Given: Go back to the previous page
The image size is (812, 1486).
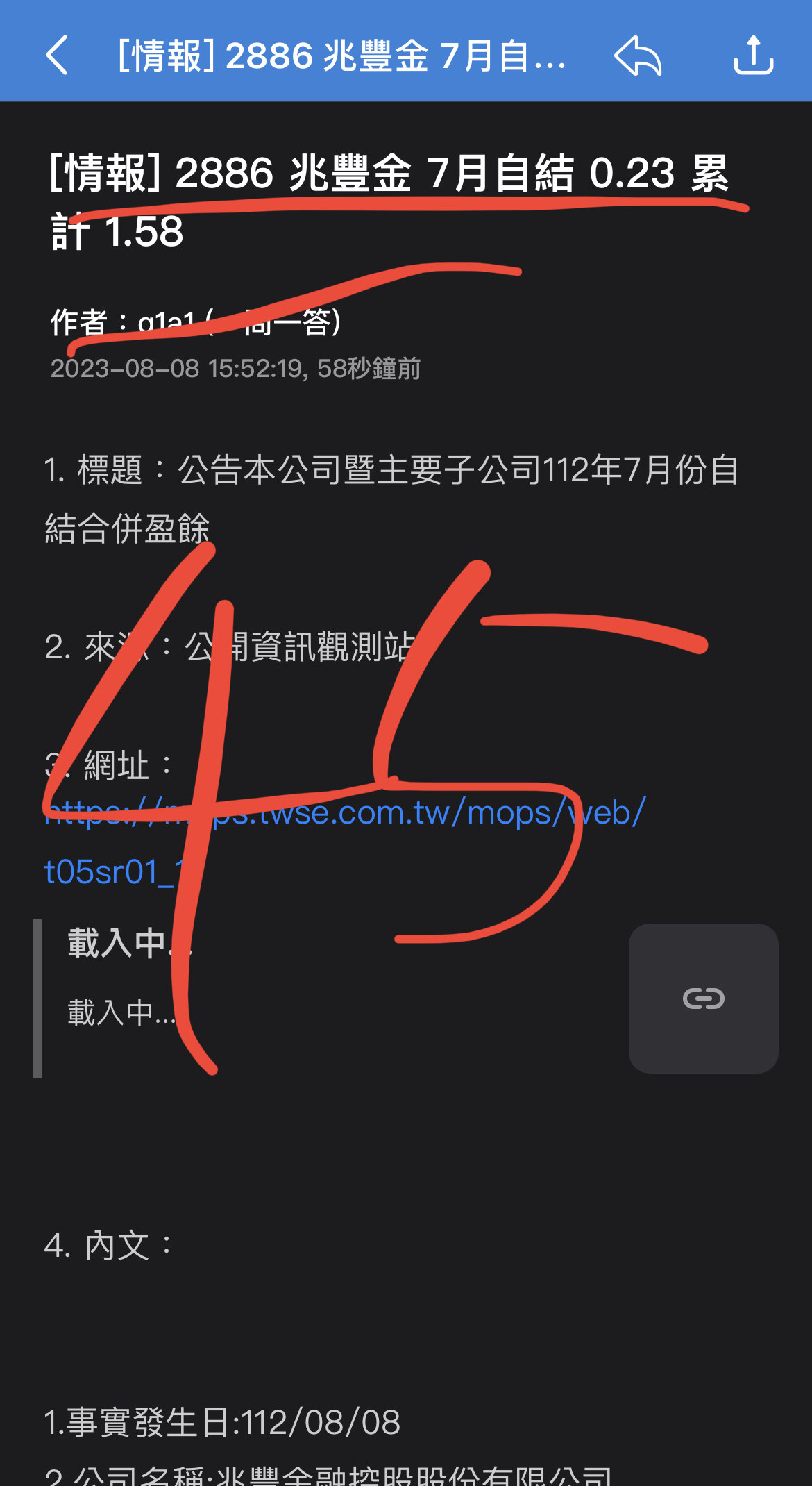Looking at the screenshot, I should [57, 56].
